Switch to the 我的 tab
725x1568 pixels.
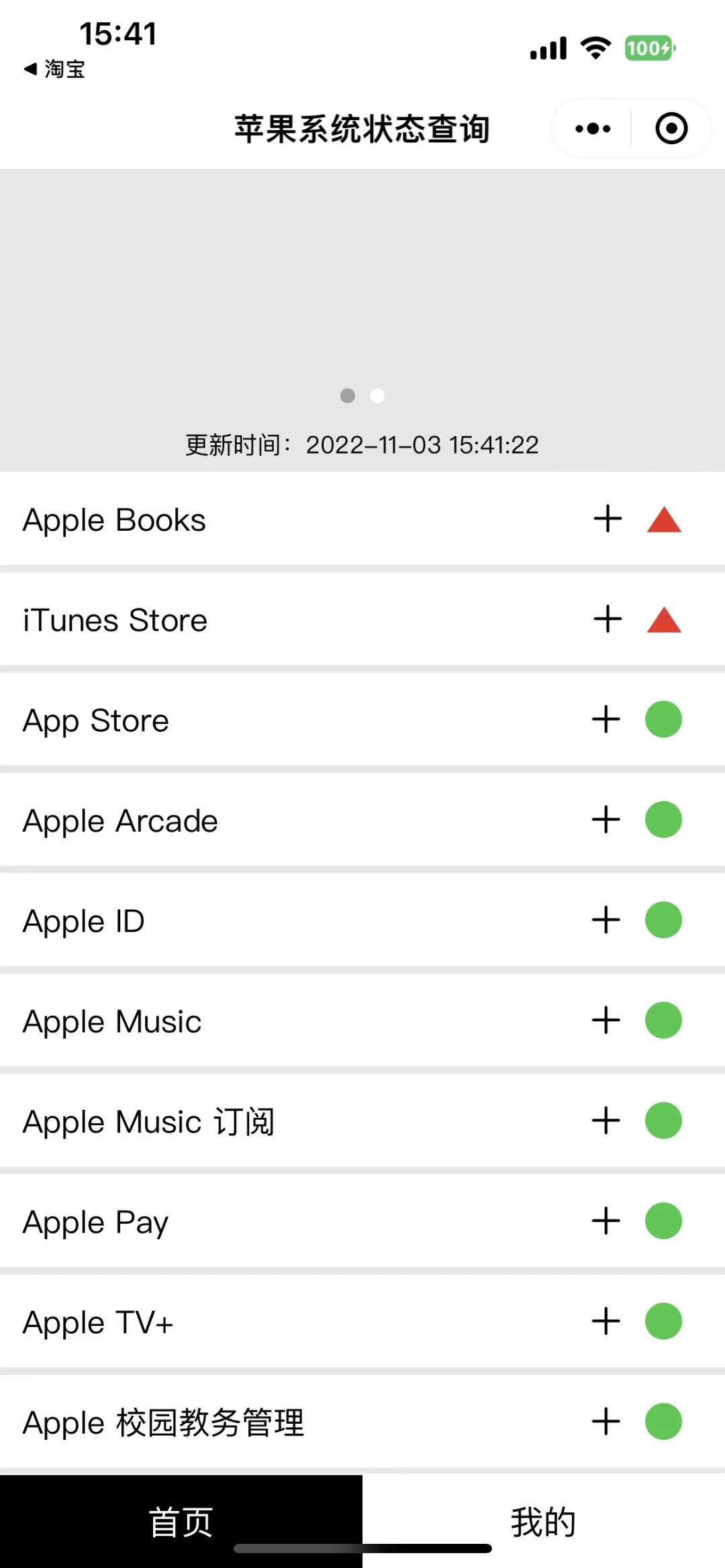[x=543, y=1521]
